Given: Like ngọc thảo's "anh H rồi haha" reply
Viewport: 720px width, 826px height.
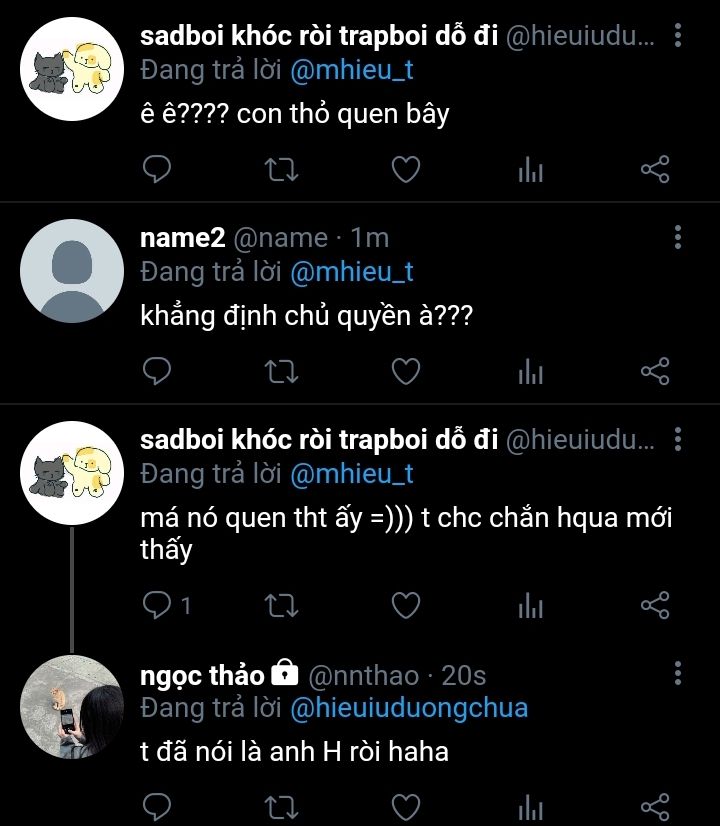Looking at the screenshot, I should 405,807.
